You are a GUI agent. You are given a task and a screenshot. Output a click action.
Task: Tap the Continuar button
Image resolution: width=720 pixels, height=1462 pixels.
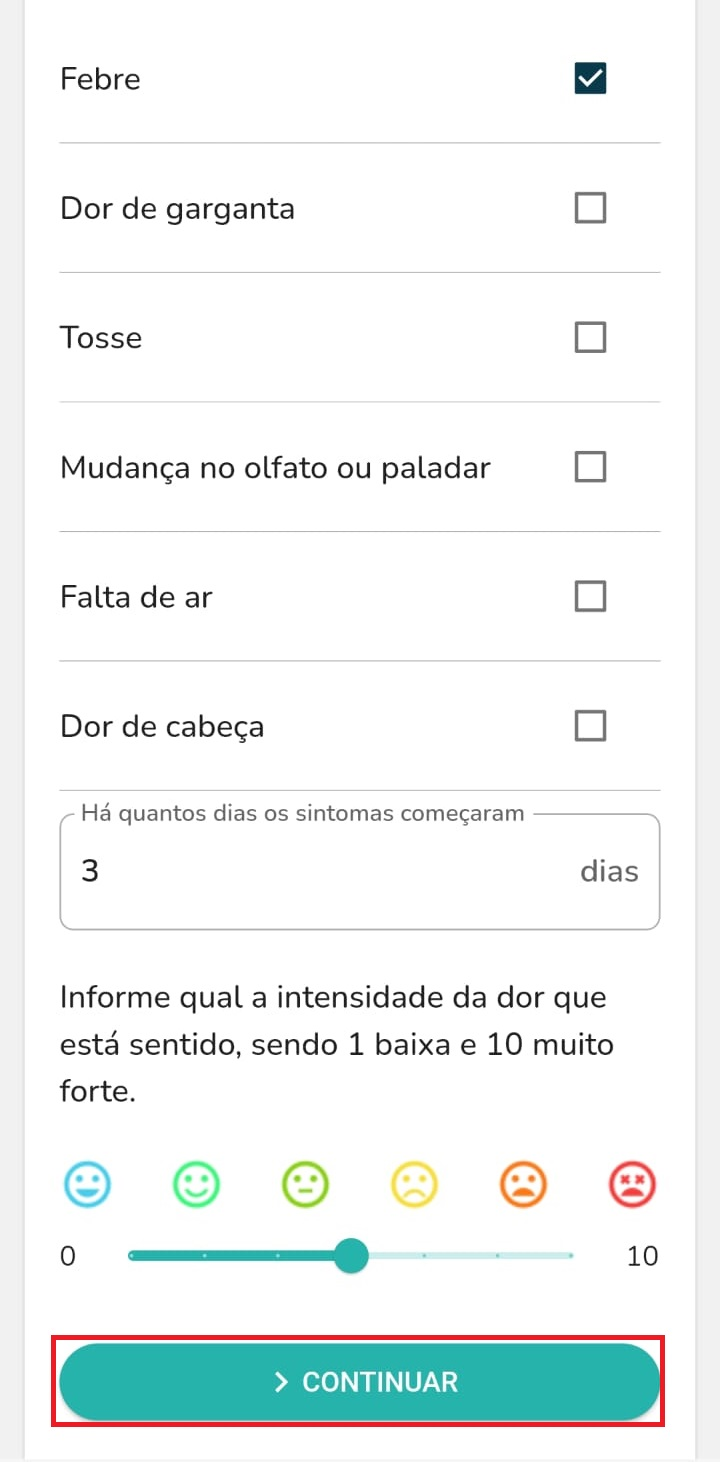[360, 1382]
